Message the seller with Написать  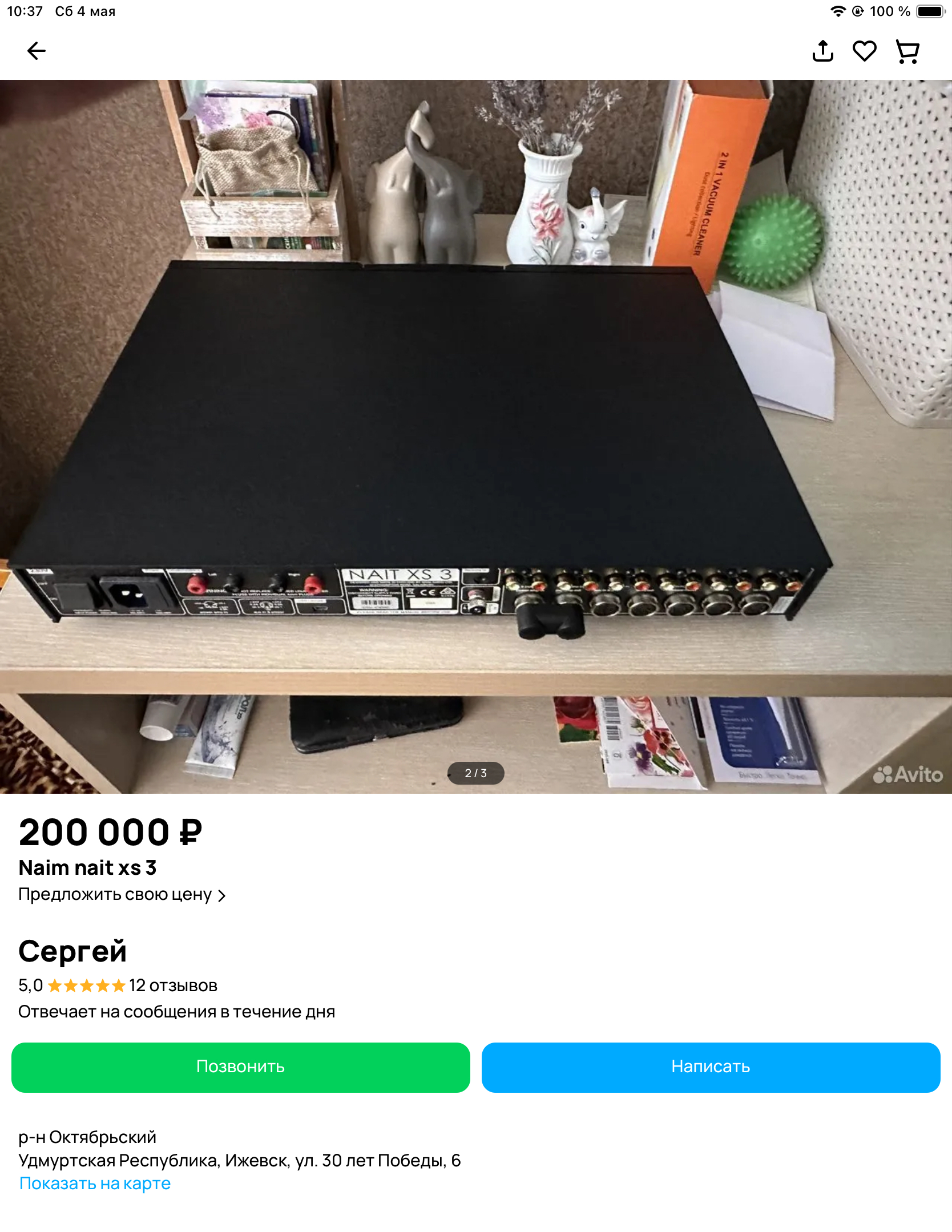pyautogui.click(x=711, y=1067)
